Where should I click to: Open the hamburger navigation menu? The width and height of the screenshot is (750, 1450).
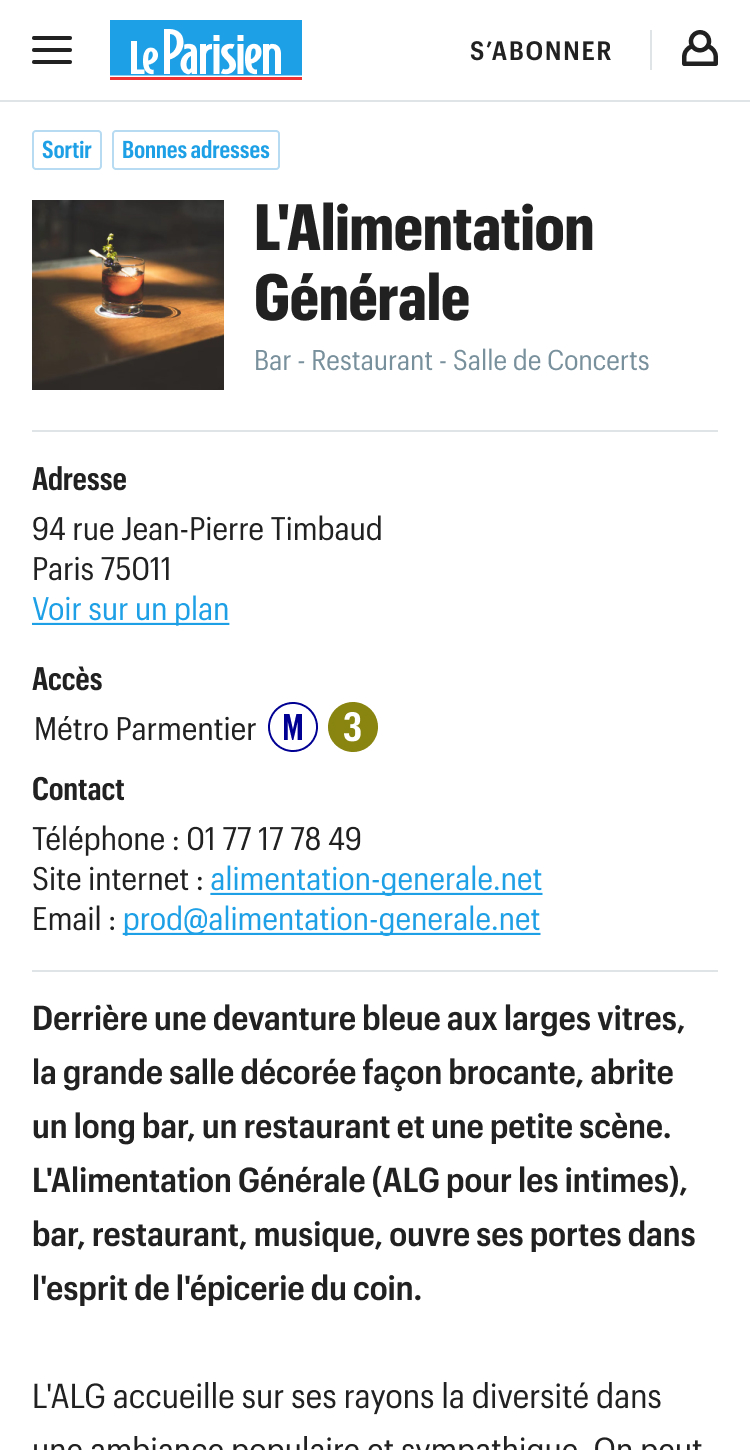52,50
